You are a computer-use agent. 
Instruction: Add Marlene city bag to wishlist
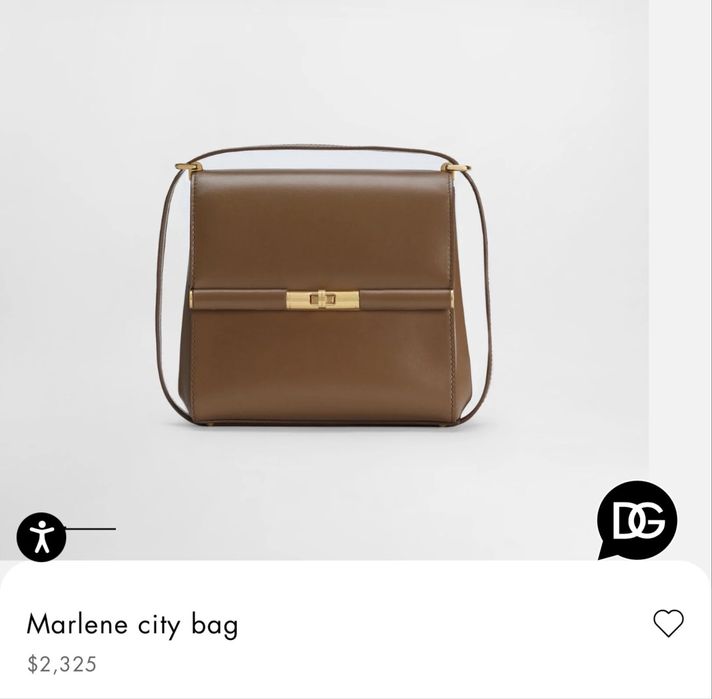click(668, 623)
